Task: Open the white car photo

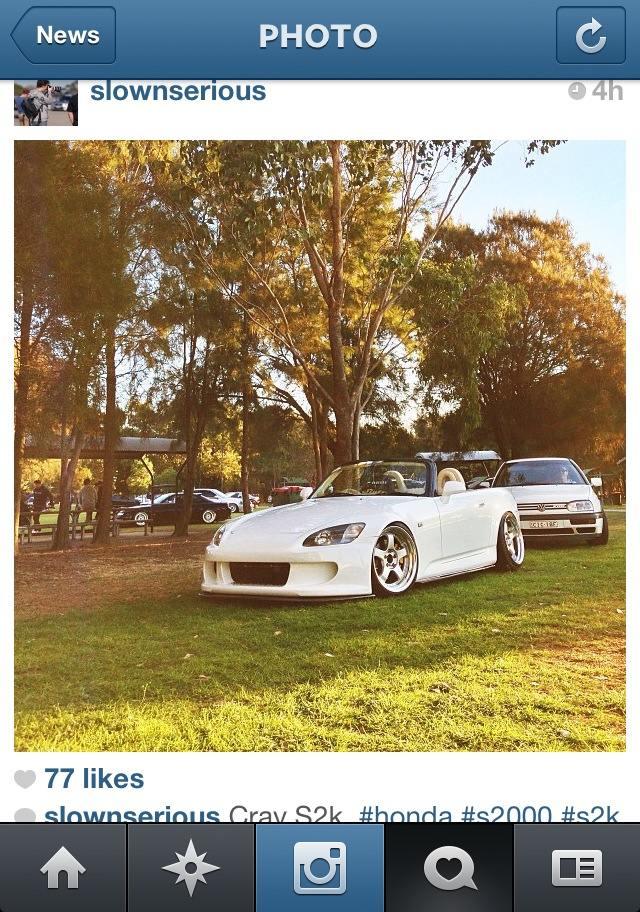Action: point(320,445)
